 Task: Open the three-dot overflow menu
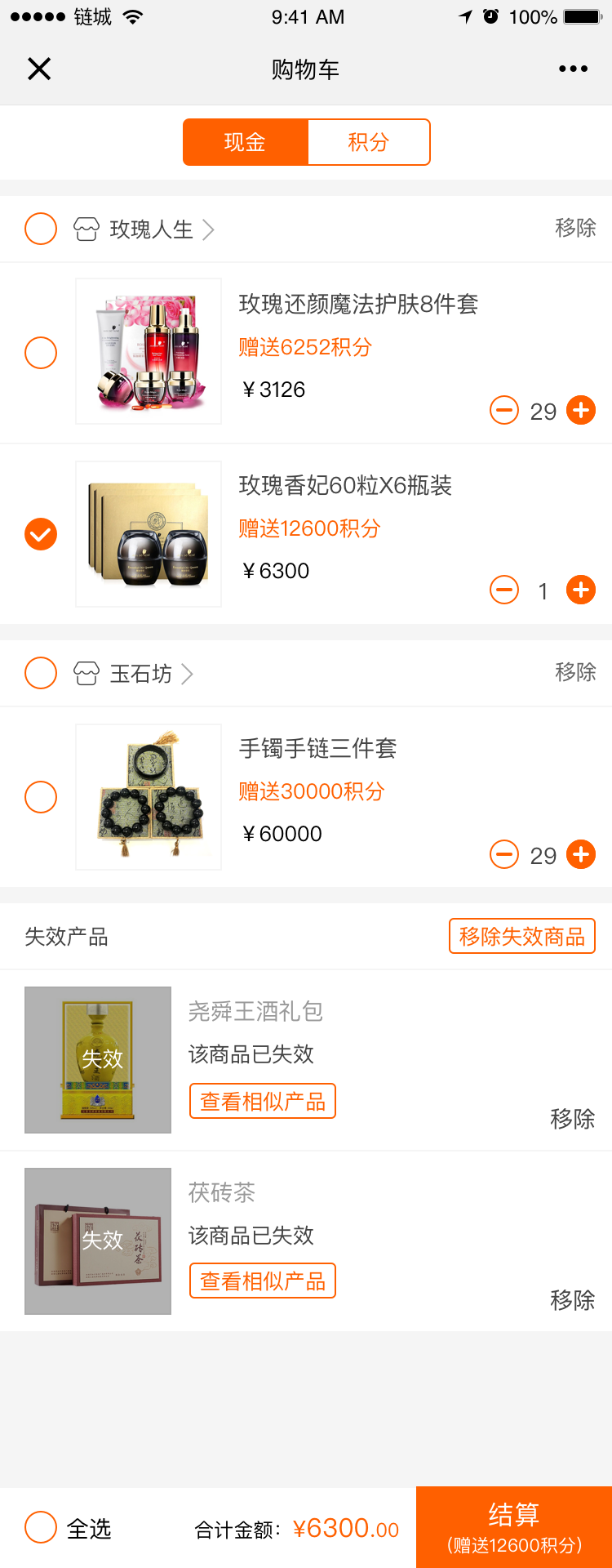tap(573, 69)
